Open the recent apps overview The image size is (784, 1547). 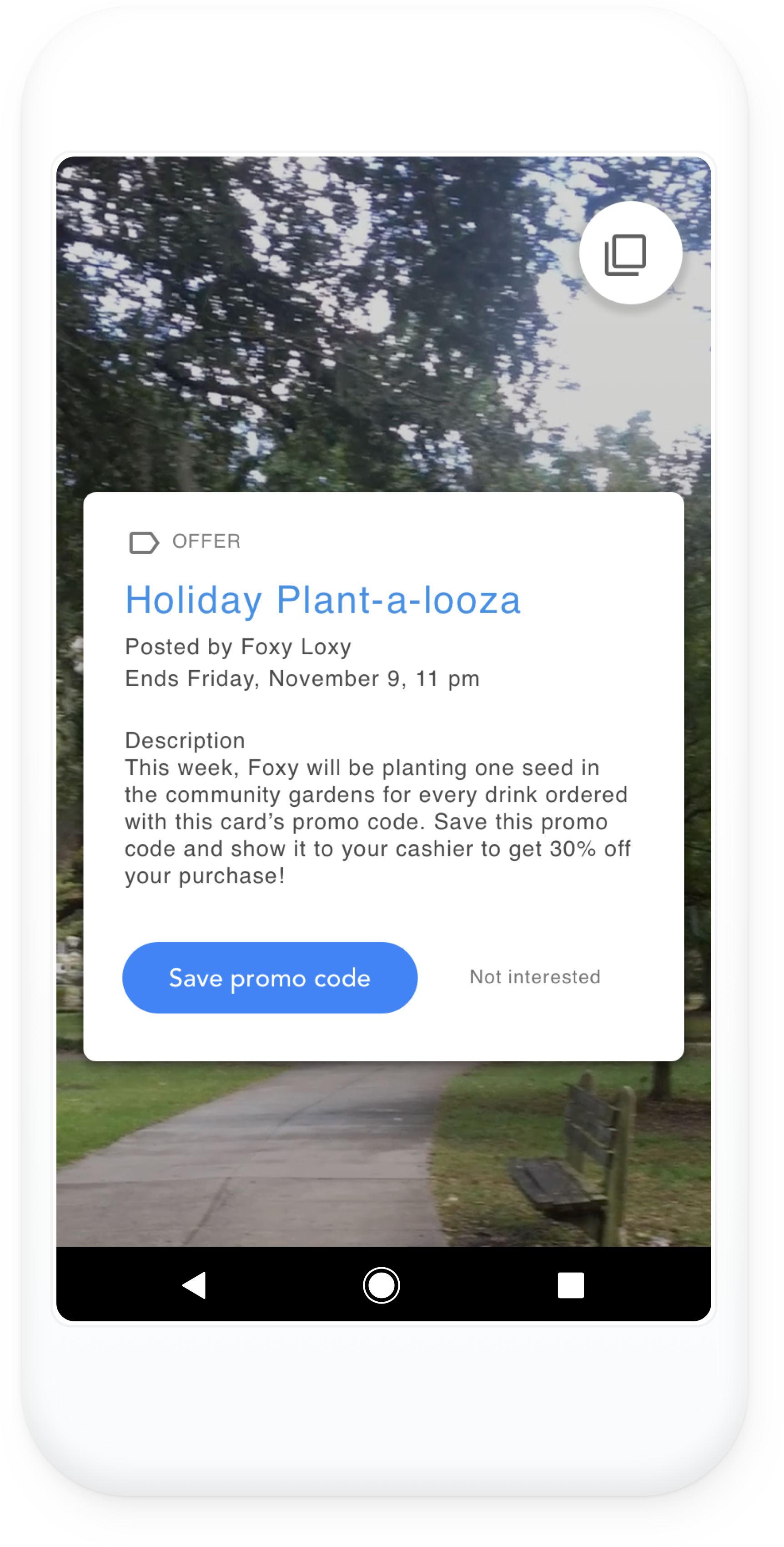click(x=570, y=1285)
